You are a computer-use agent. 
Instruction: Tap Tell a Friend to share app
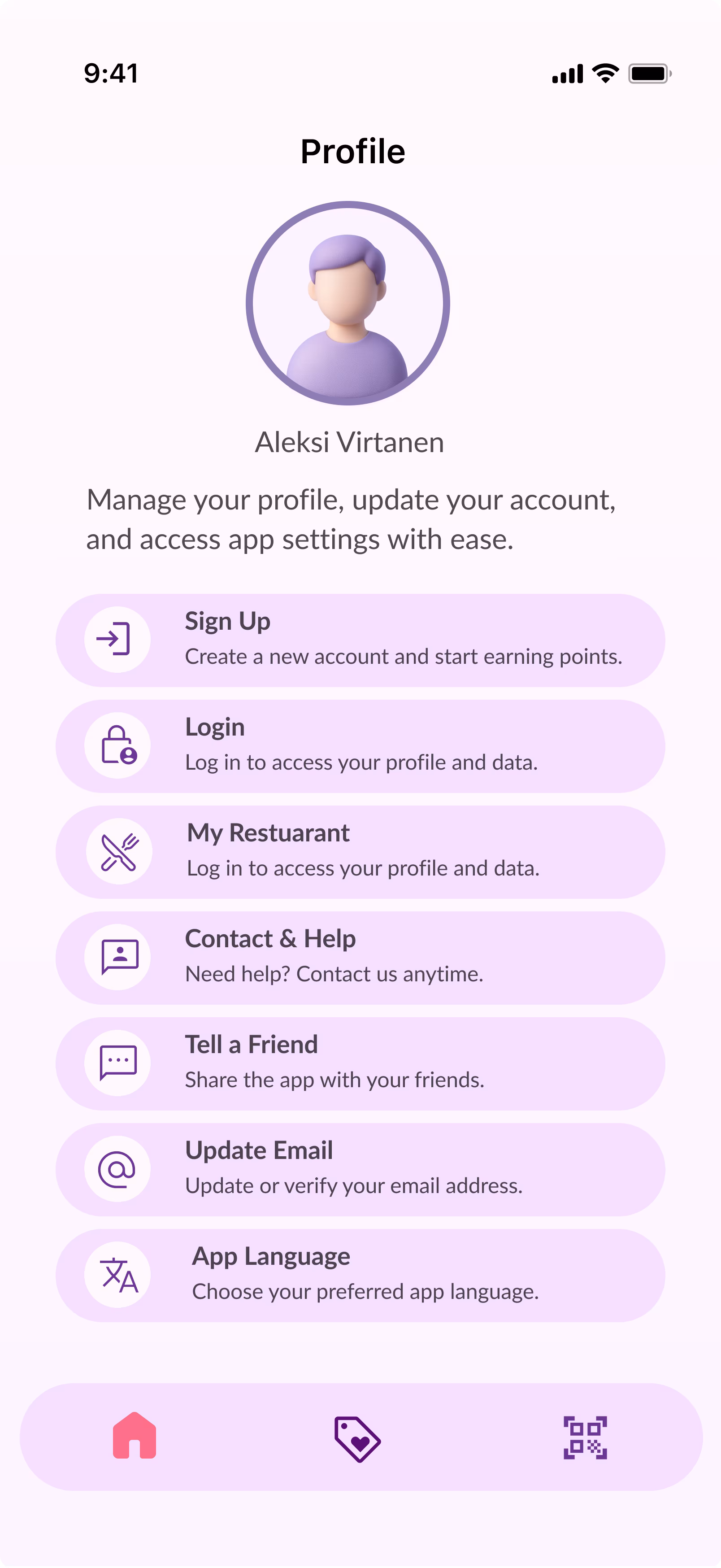tap(360, 1063)
